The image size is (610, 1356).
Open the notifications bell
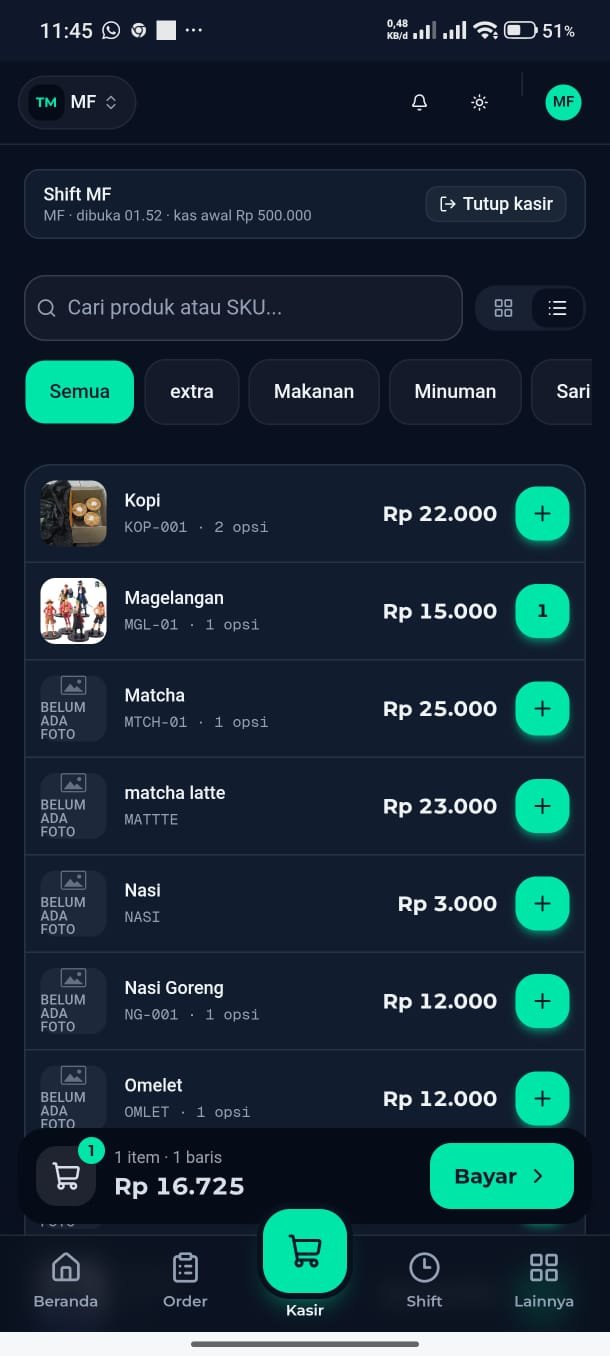(x=420, y=102)
